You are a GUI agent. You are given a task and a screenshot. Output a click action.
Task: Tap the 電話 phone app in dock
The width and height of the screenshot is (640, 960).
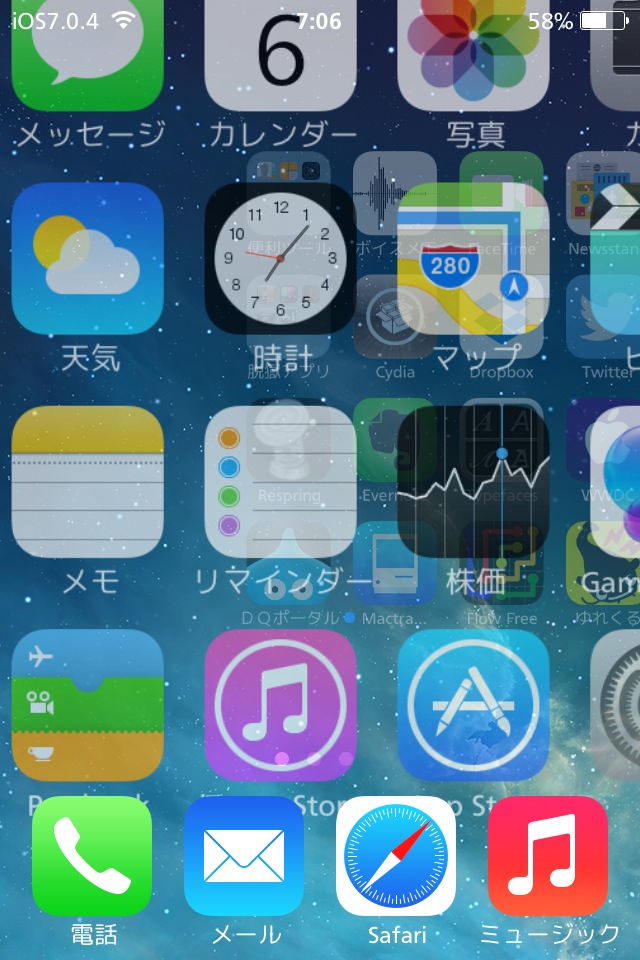pyautogui.click(x=92, y=856)
